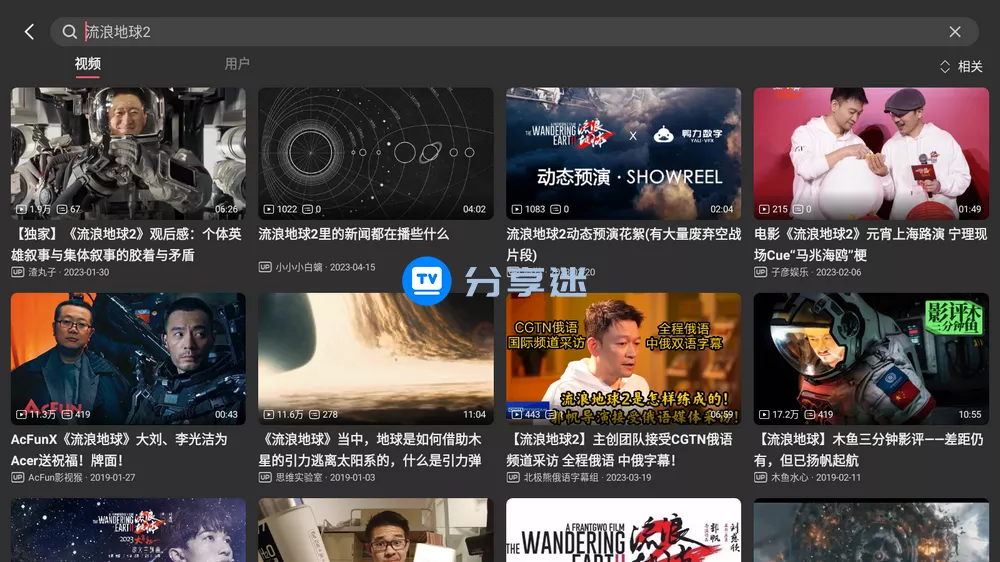The width and height of the screenshot is (1000, 562).
Task: Open CGTN俄语频道采访 video
Action: pos(623,358)
